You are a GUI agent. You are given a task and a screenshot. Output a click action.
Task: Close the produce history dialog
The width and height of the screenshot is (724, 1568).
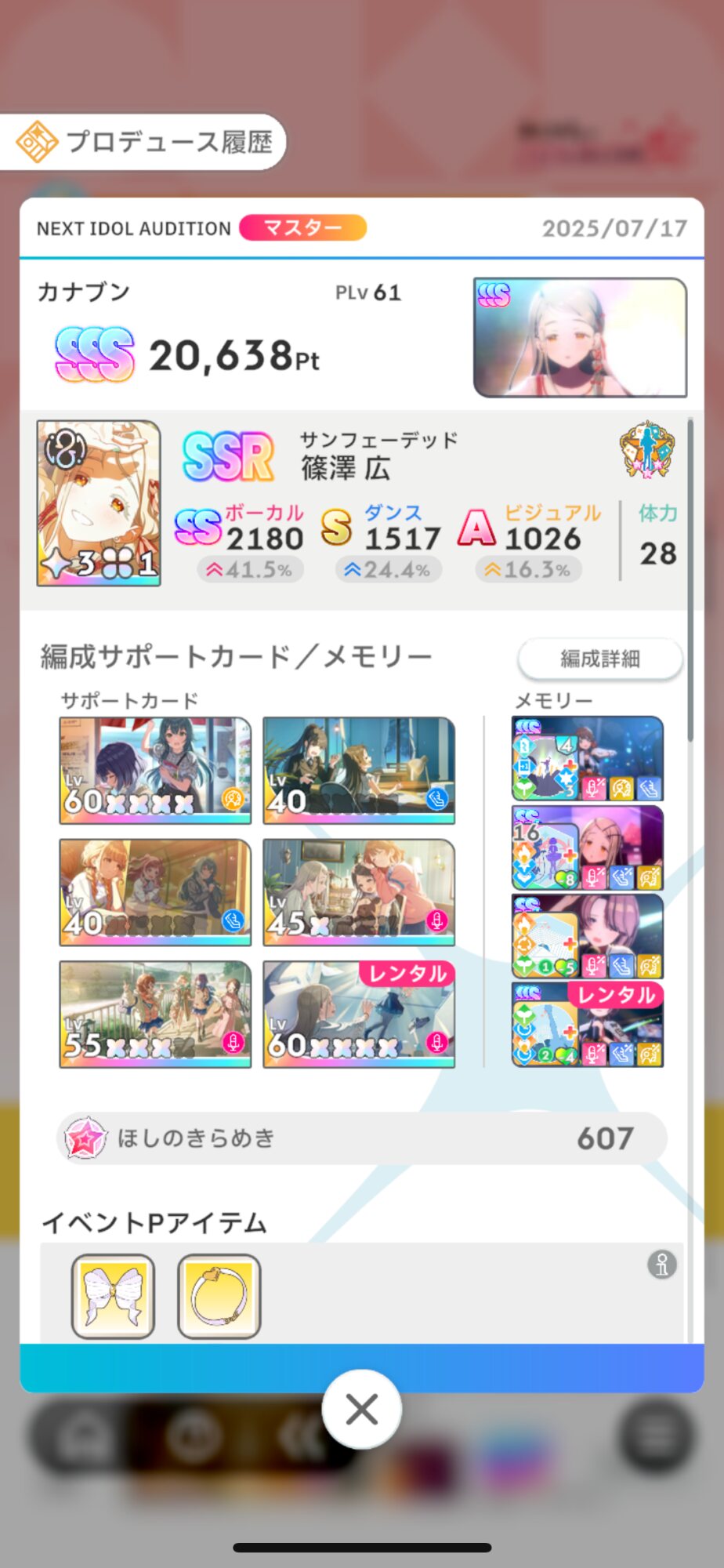(x=362, y=1409)
